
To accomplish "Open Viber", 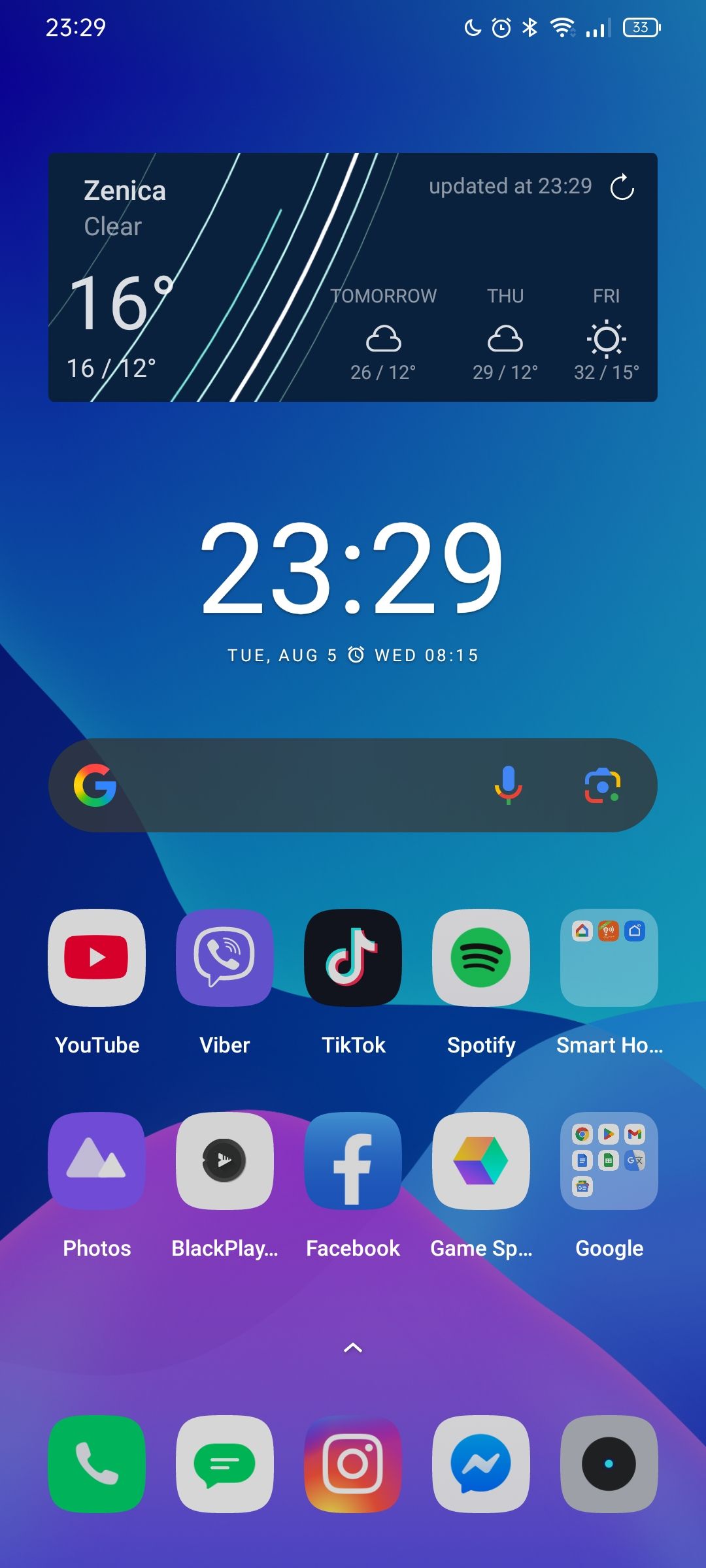I will (225, 958).
